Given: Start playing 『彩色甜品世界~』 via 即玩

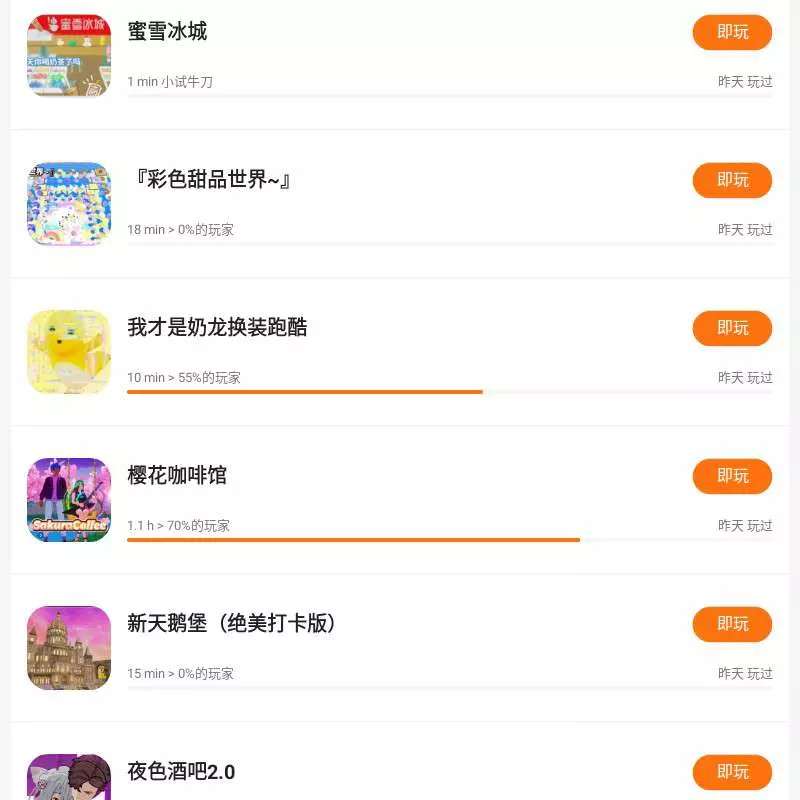Looking at the screenshot, I should click(732, 180).
